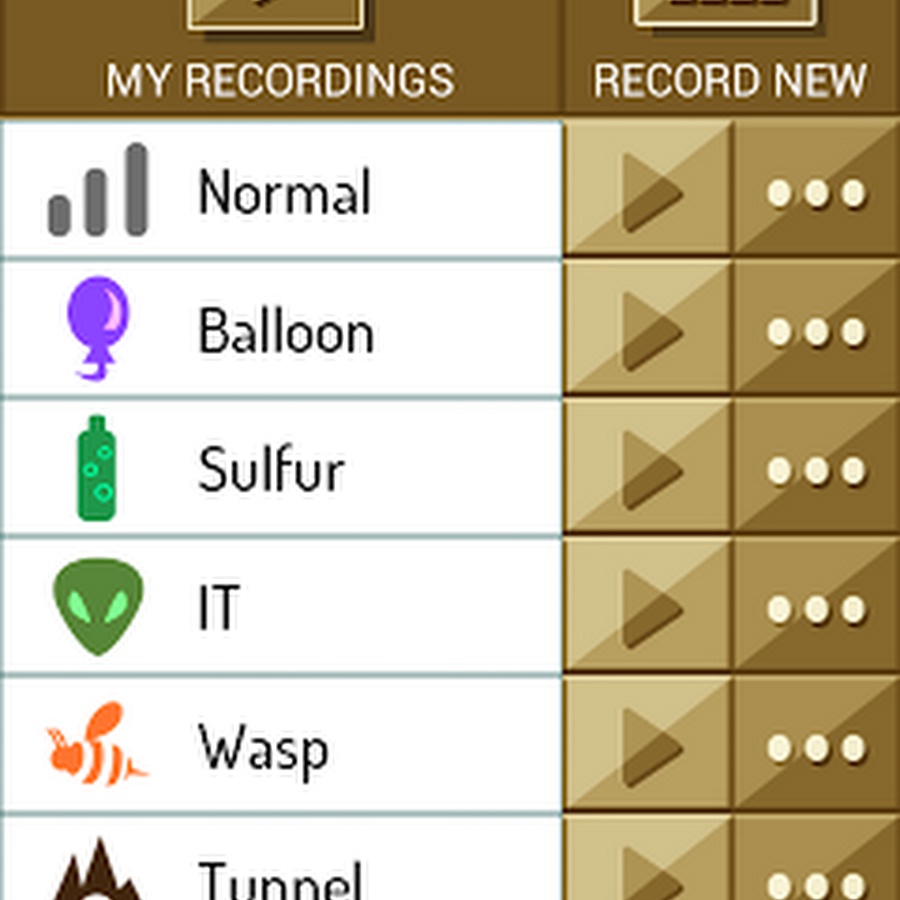Choose the Wasp effect row
Viewport: 900px width, 900px height.
(282, 746)
